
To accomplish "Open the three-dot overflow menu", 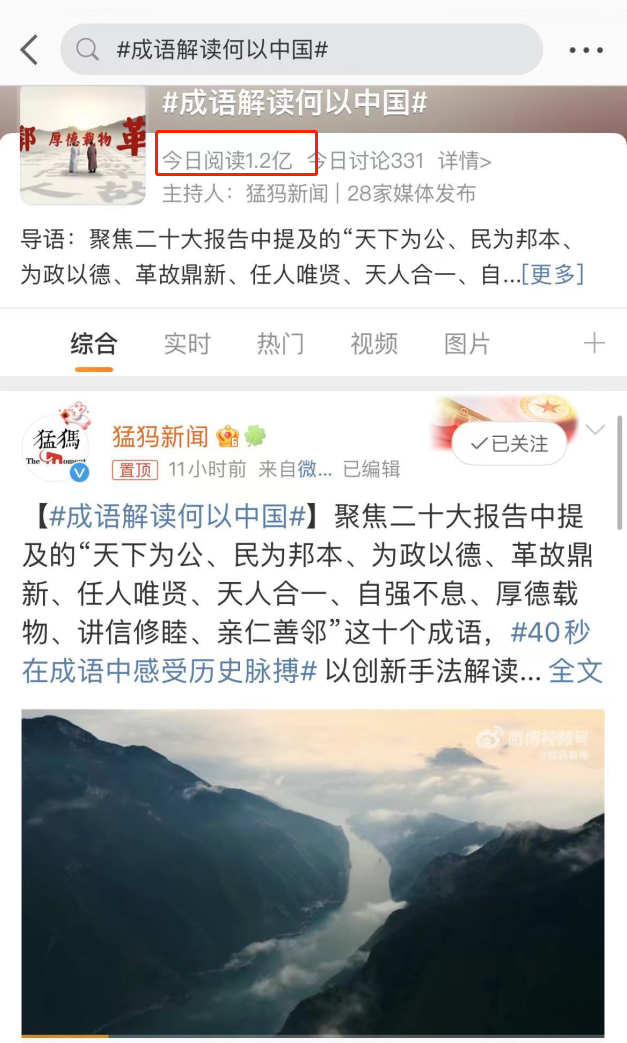I will pos(585,50).
